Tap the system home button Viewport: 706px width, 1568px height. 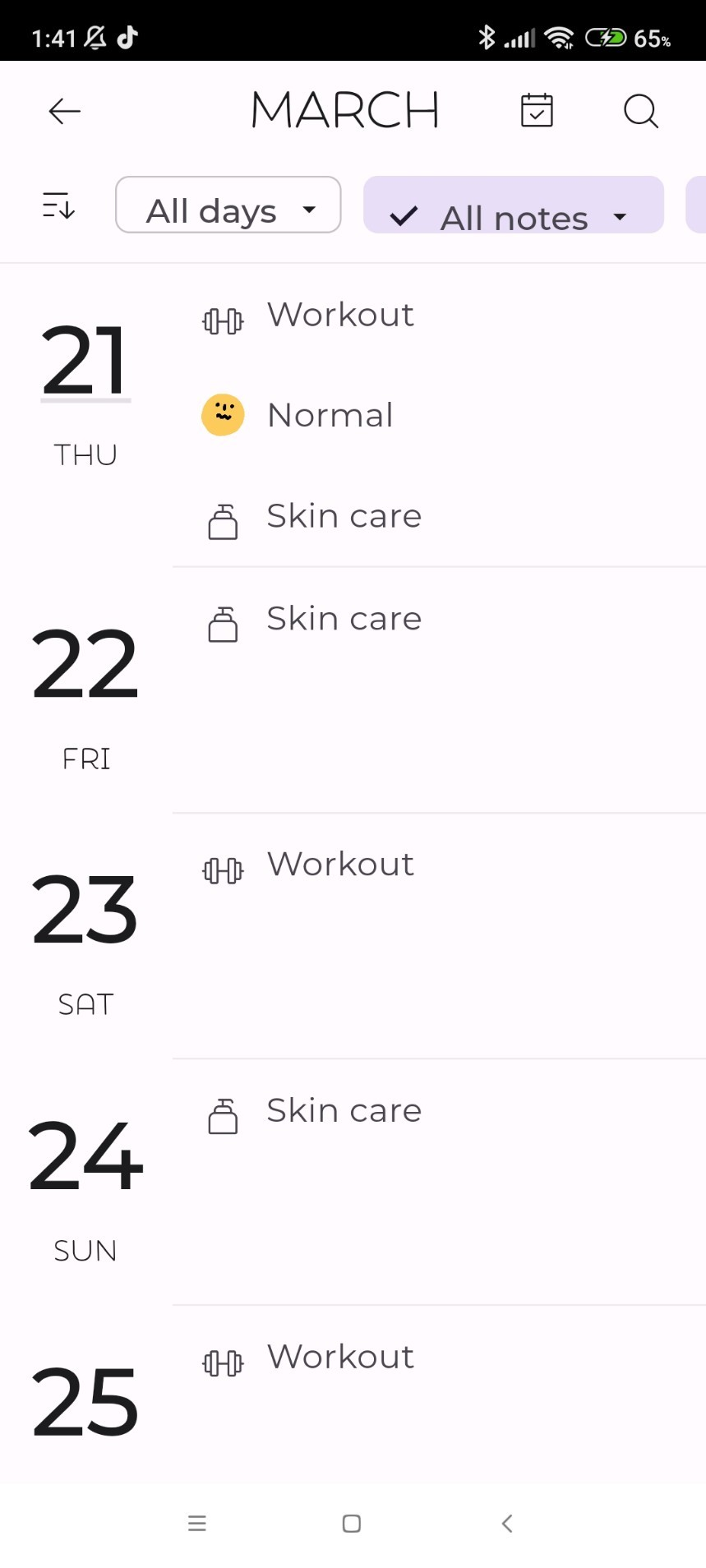352,1524
